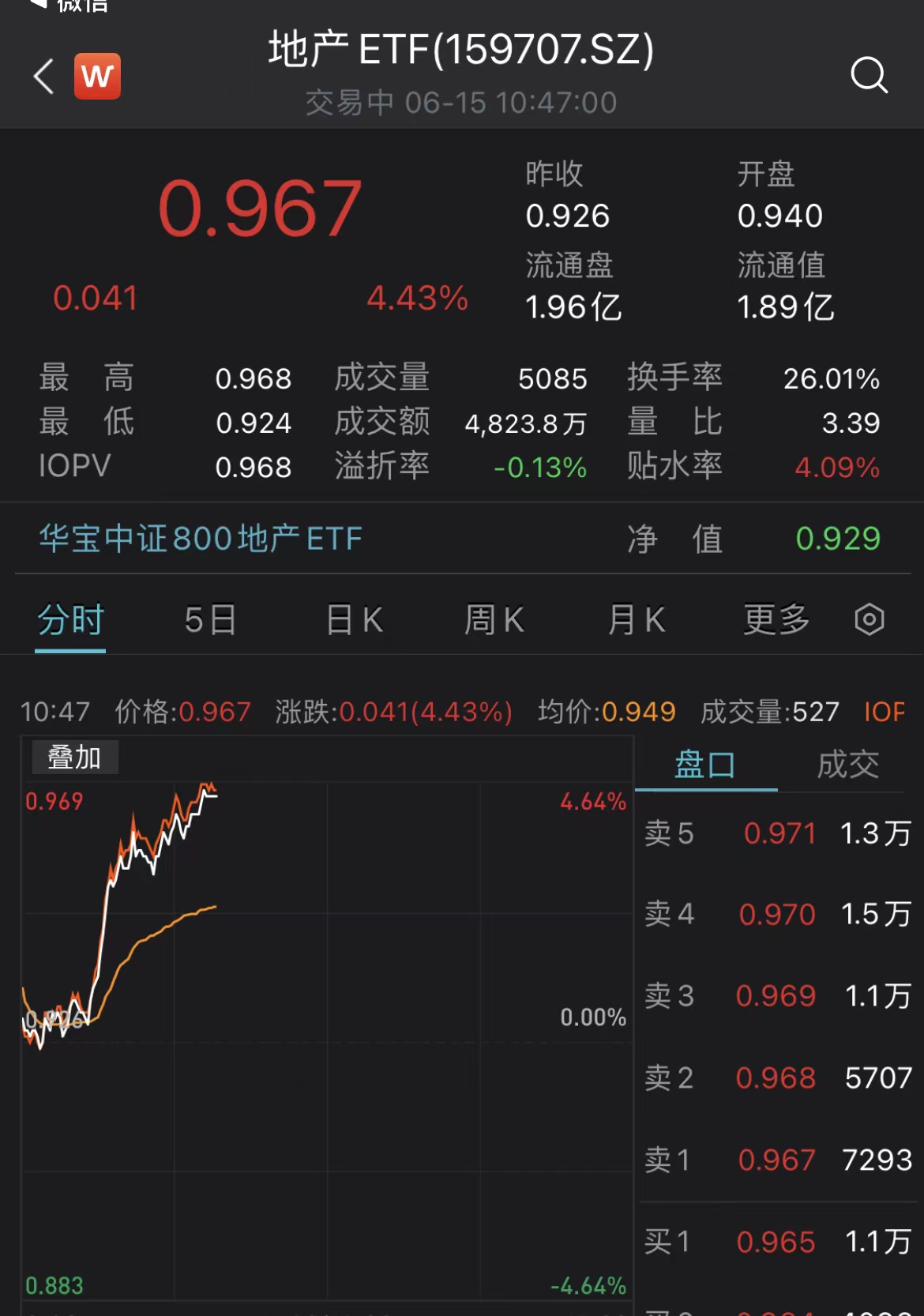Screen dimensions: 924x1316
Task: Click the 地产ETF(159707.SZ) title
Action: (461, 50)
